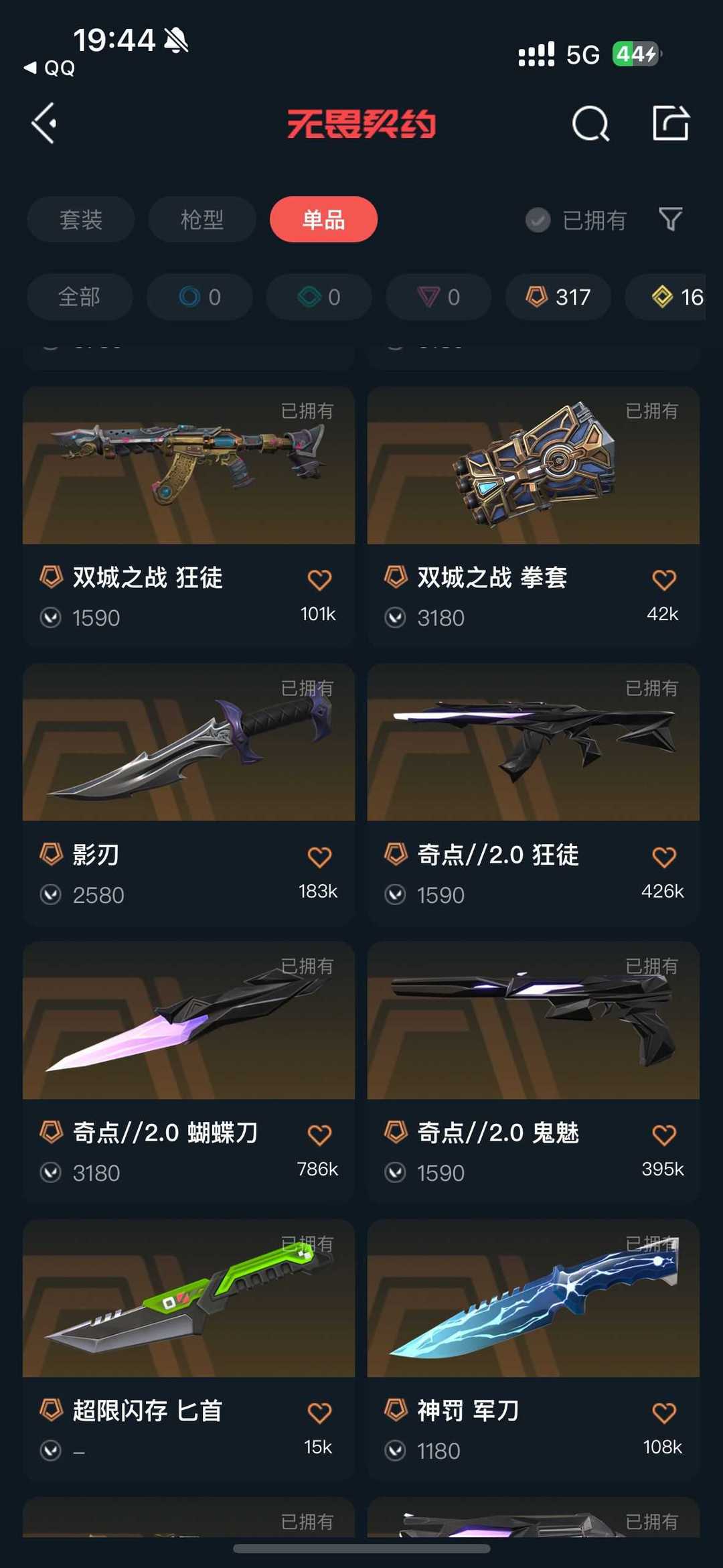Select the 全部 rarity chip
Screen dimensions: 723x1568
point(80,297)
